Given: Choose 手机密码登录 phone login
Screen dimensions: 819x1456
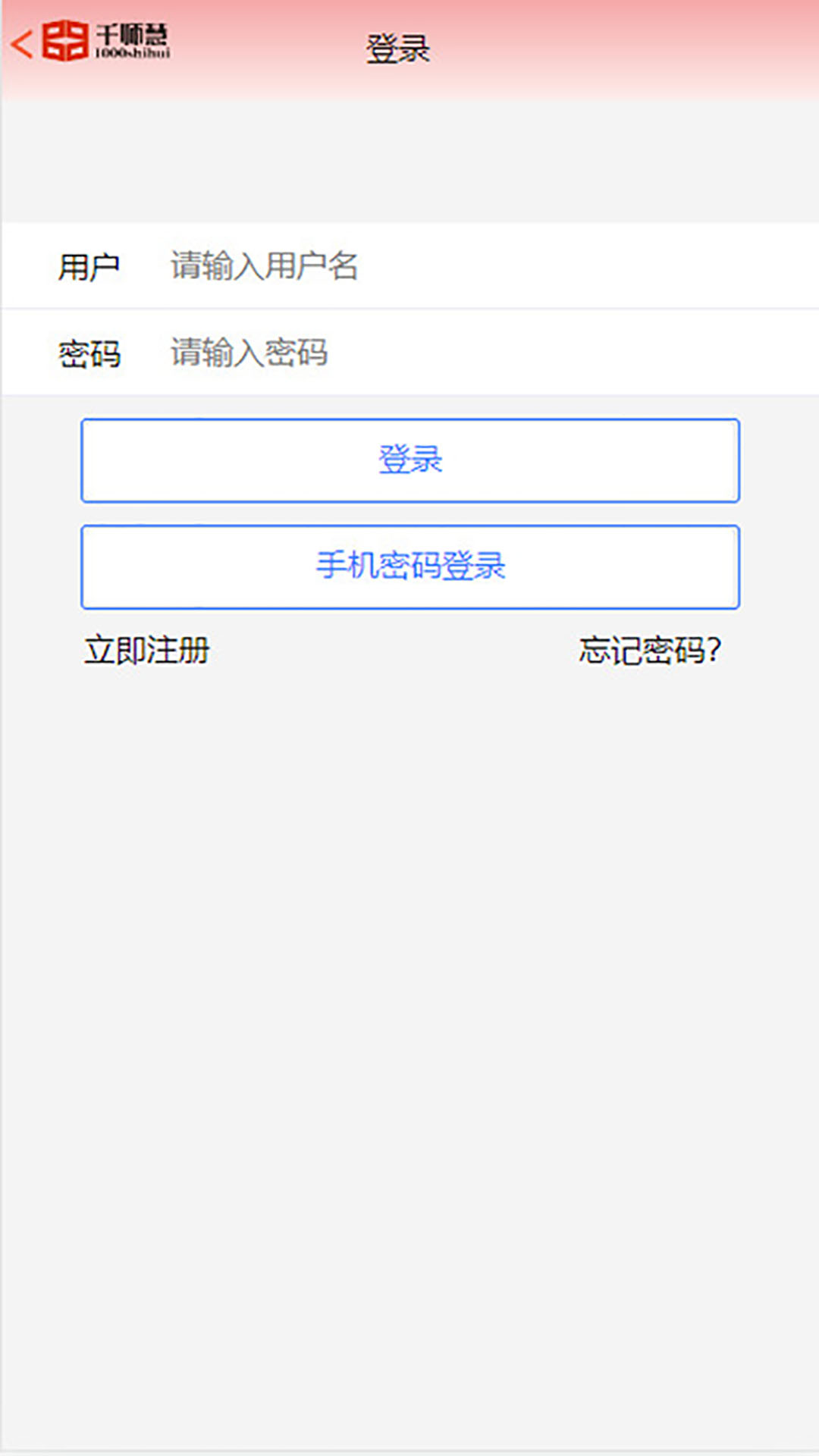Looking at the screenshot, I should tap(410, 566).
